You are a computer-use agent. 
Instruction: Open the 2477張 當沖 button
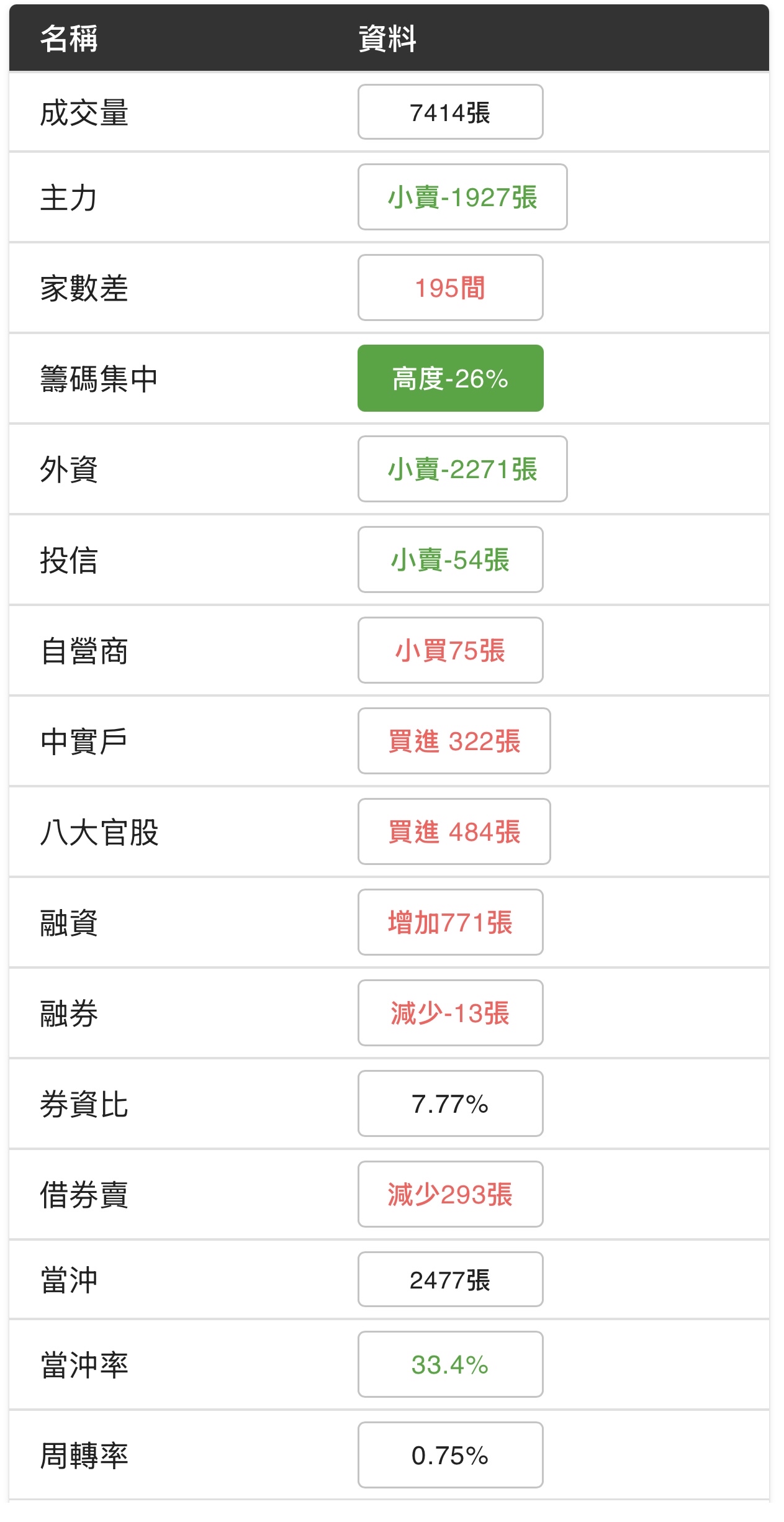(450, 1280)
